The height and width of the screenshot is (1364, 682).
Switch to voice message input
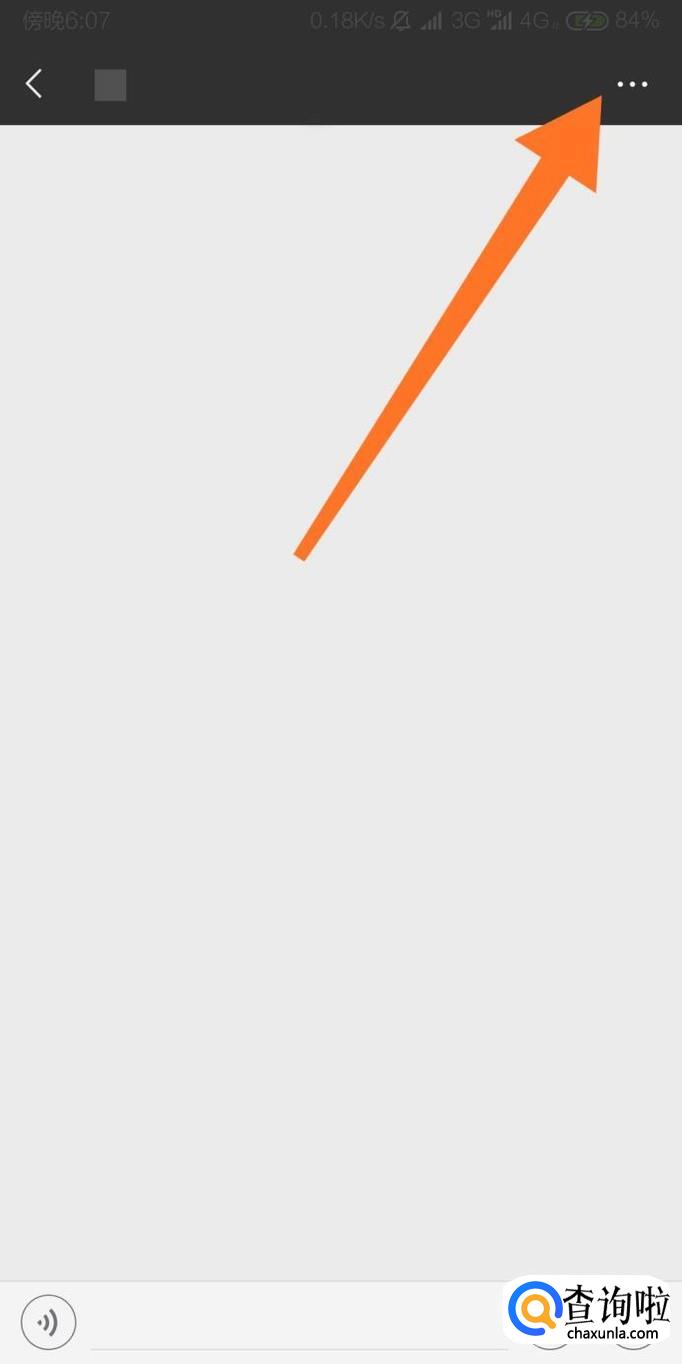pyautogui.click(x=48, y=1322)
